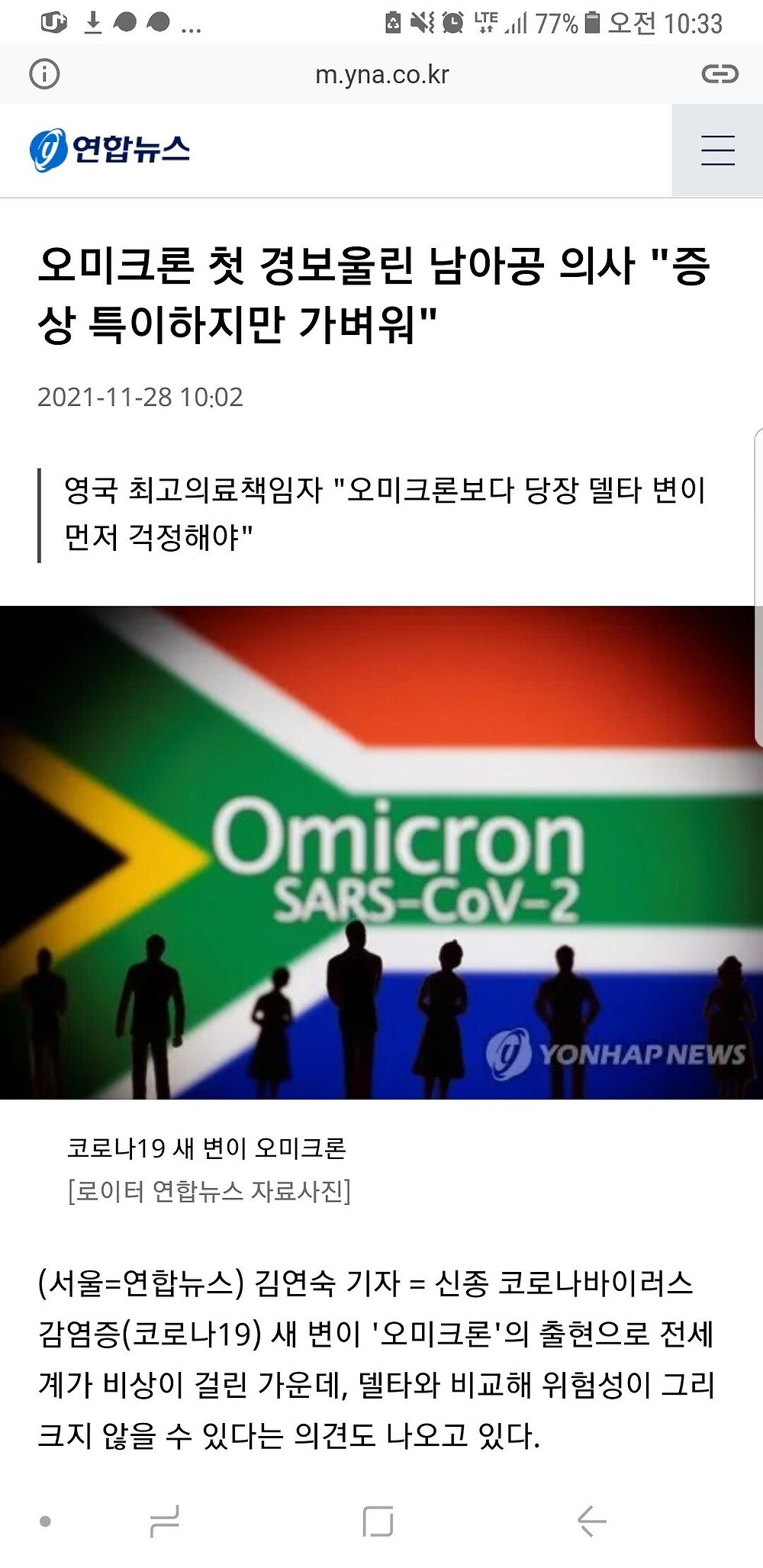Image resolution: width=763 pixels, height=1568 pixels.
Task: Tap the link icon in address bar
Action: 720,75
